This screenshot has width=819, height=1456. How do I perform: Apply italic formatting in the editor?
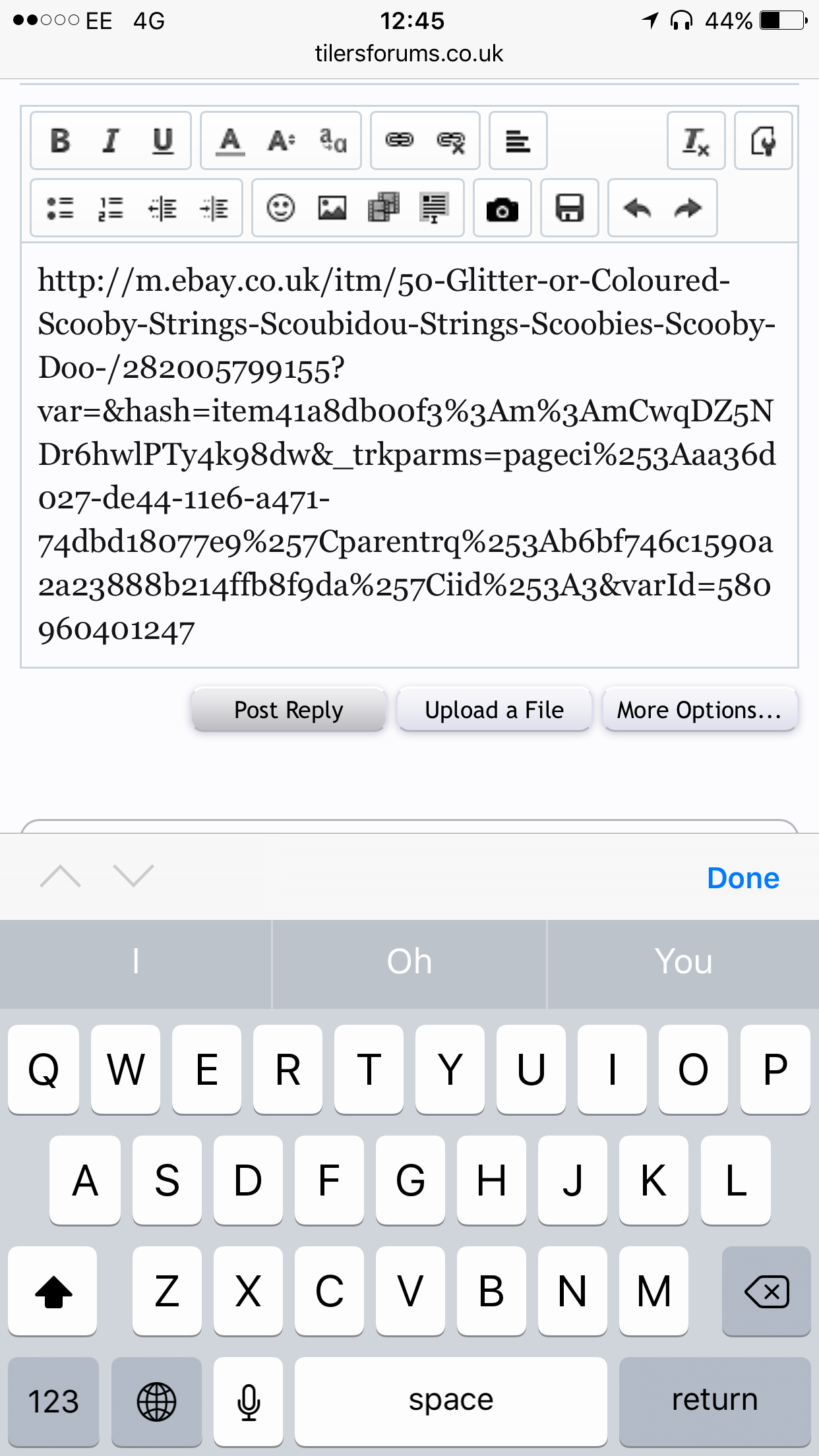pyautogui.click(x=111, y=140)
